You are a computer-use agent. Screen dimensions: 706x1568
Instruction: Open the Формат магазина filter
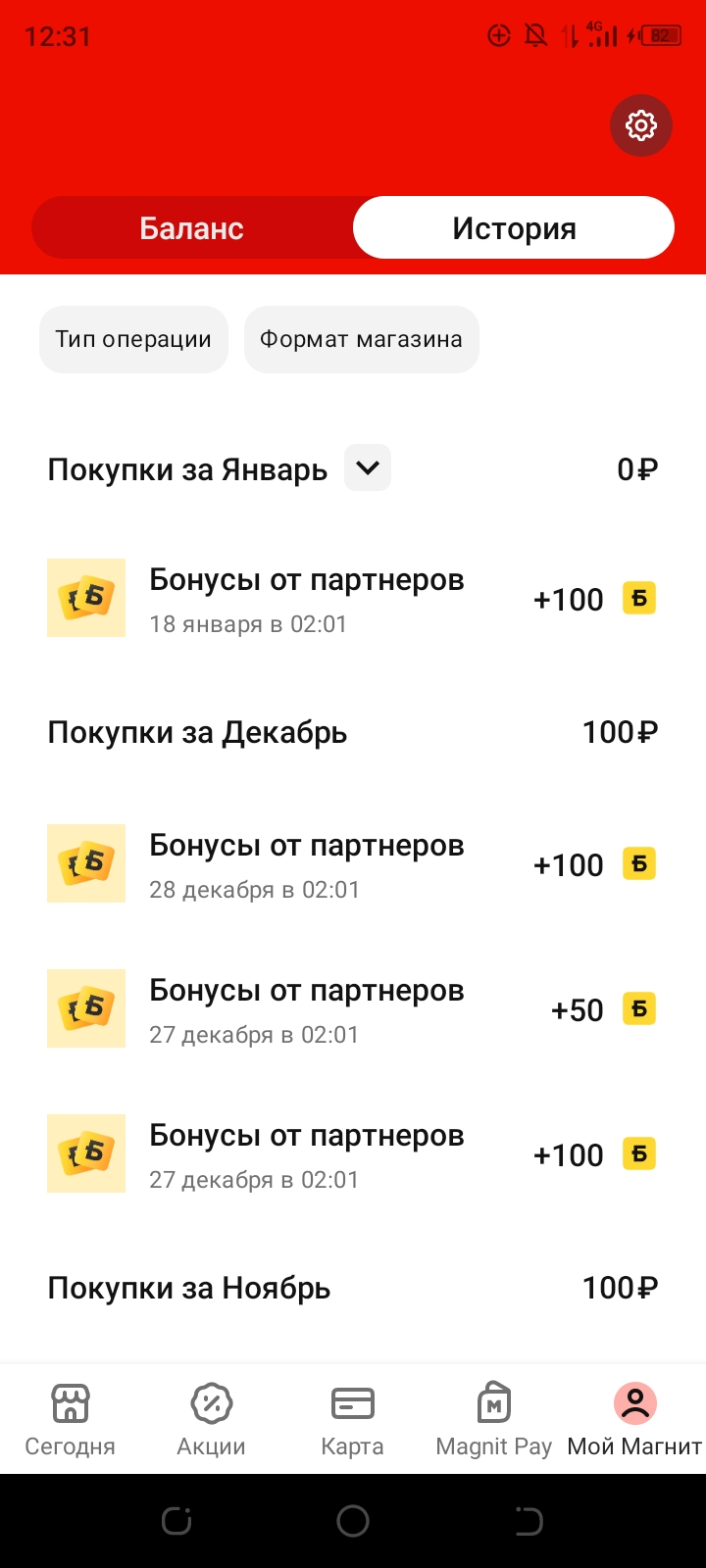tap(361, 339)
